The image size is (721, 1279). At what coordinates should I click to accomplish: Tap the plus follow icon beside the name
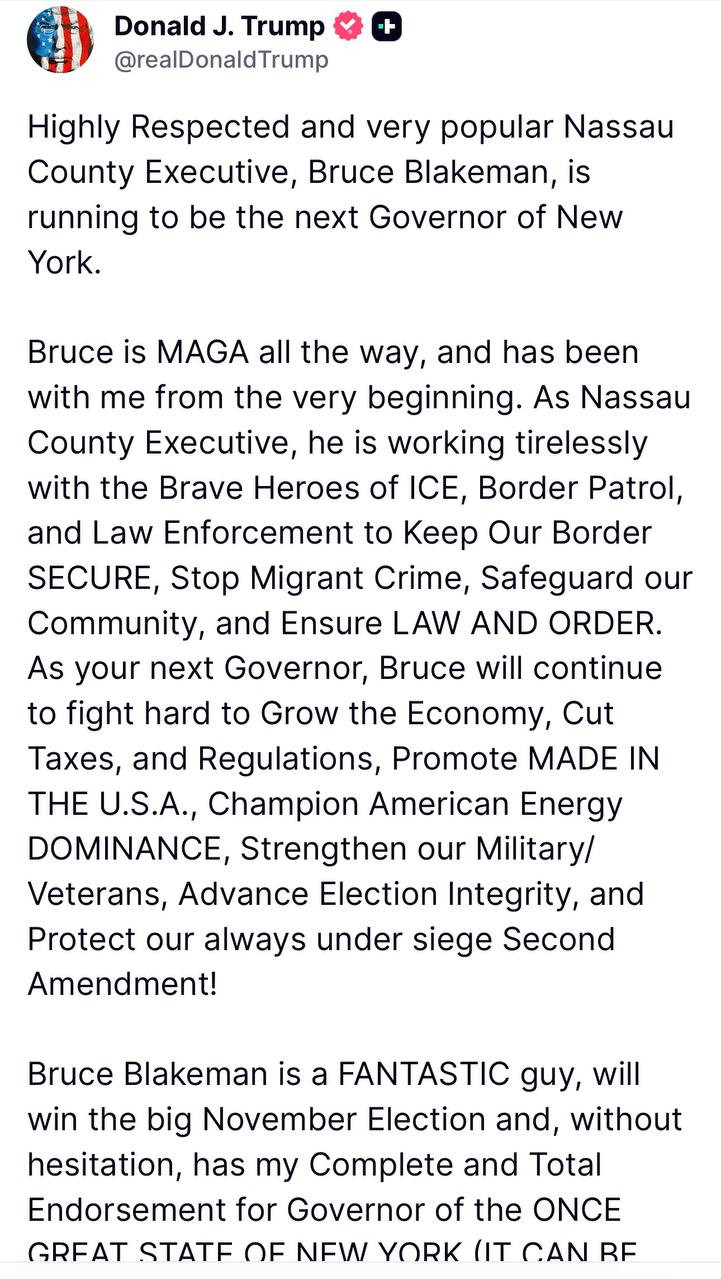click(386, 28)
